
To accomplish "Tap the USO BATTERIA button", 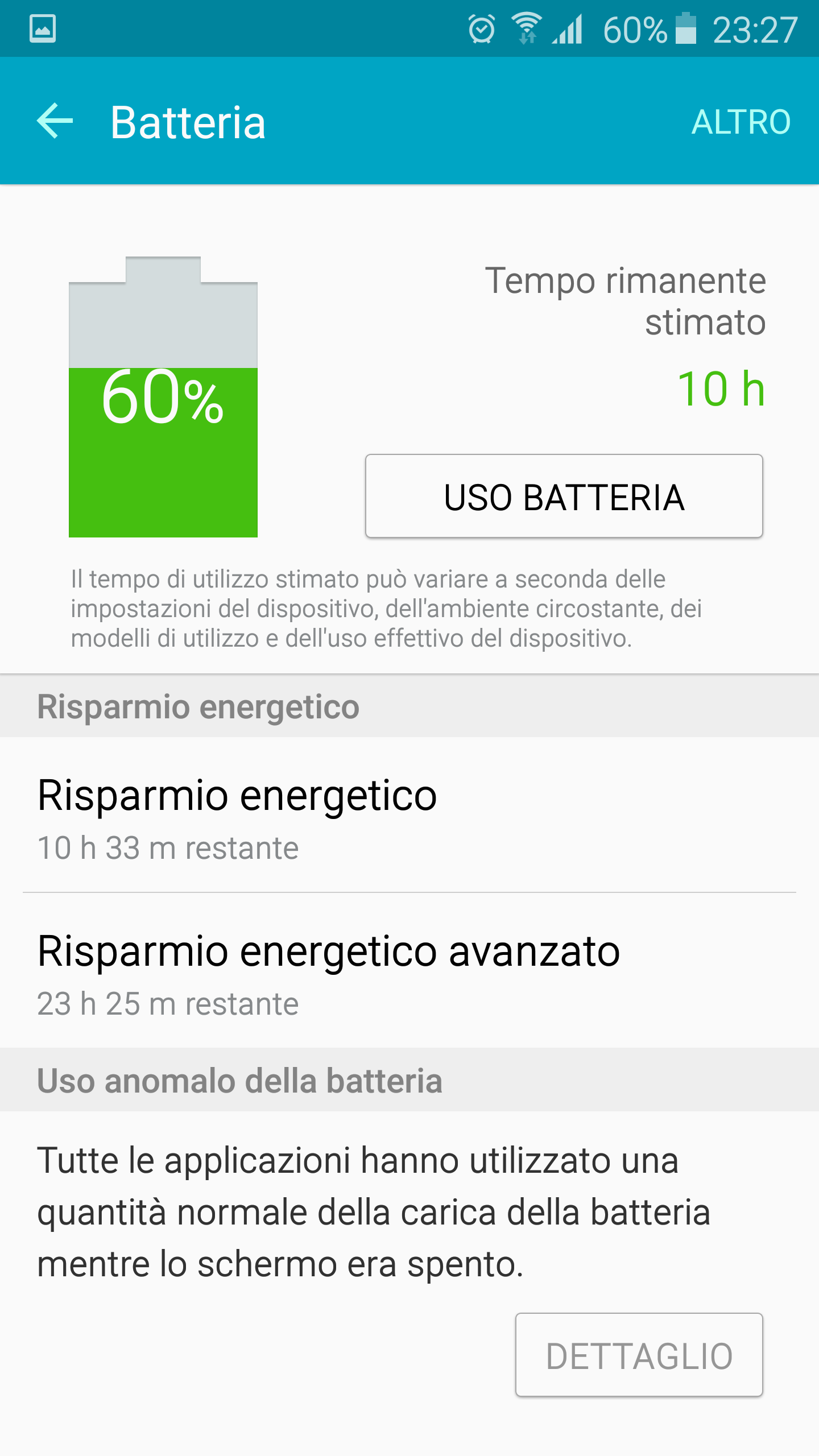I will [x=564, y=496].
